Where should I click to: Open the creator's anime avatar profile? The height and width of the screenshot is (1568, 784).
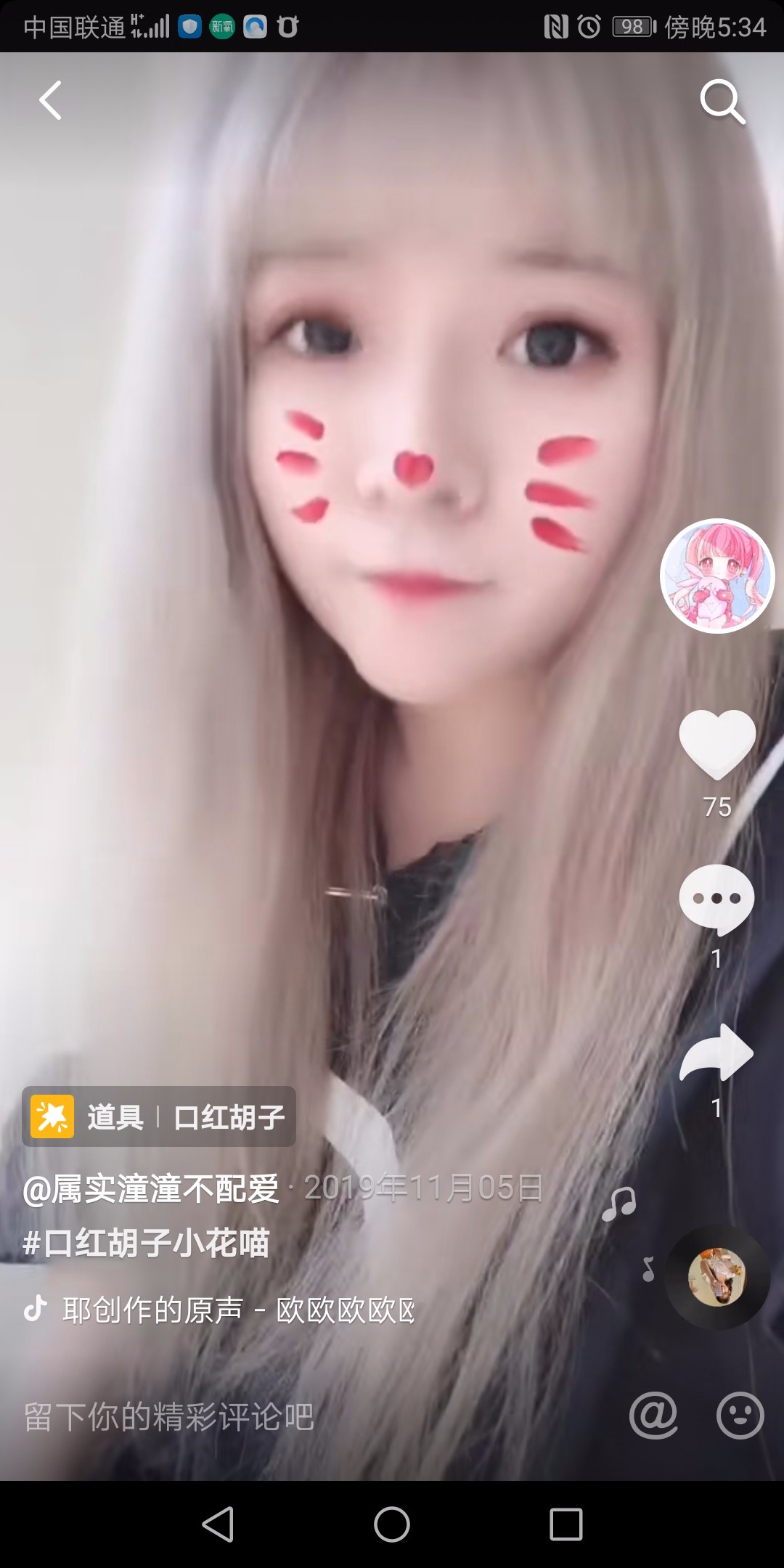click(717, 576)
